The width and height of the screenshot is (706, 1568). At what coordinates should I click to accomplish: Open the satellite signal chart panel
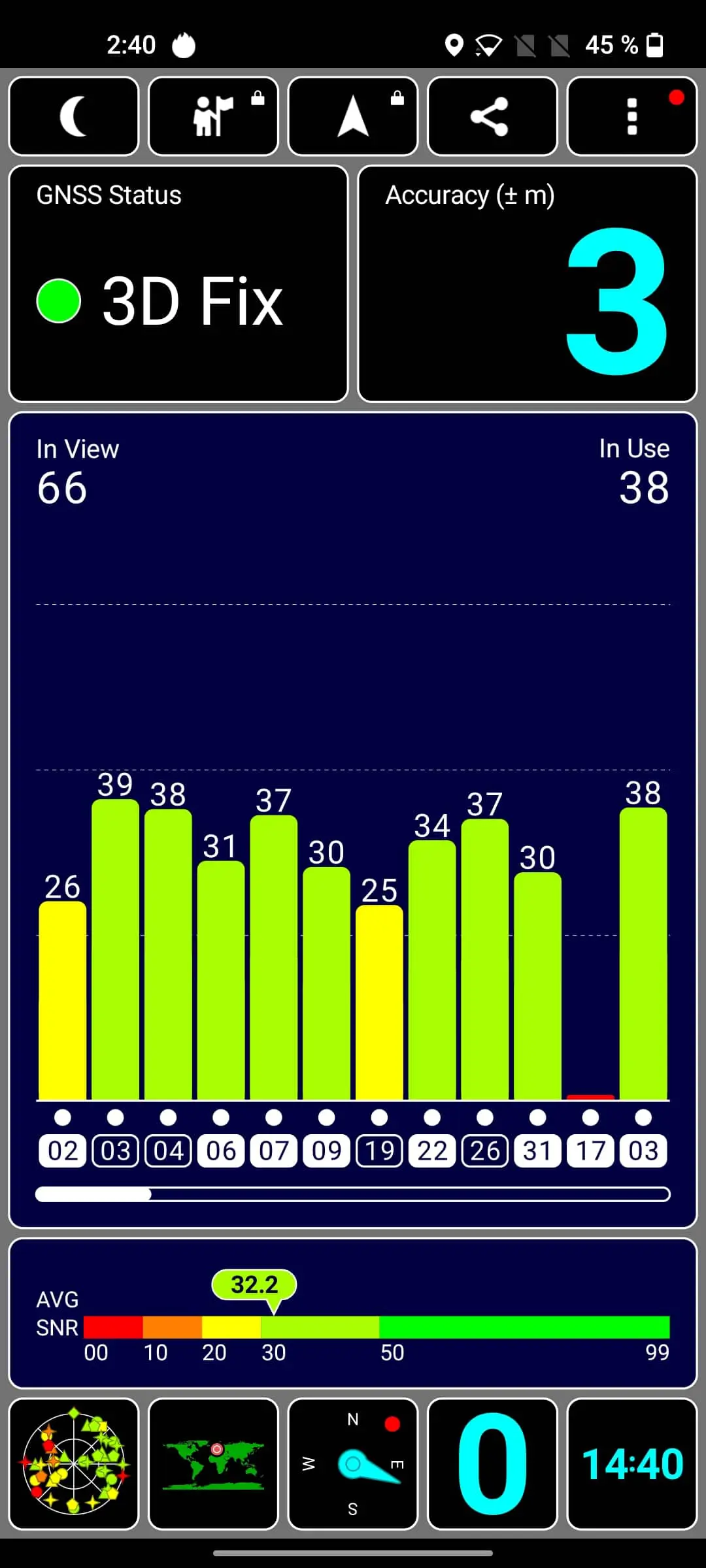[353, 820]
